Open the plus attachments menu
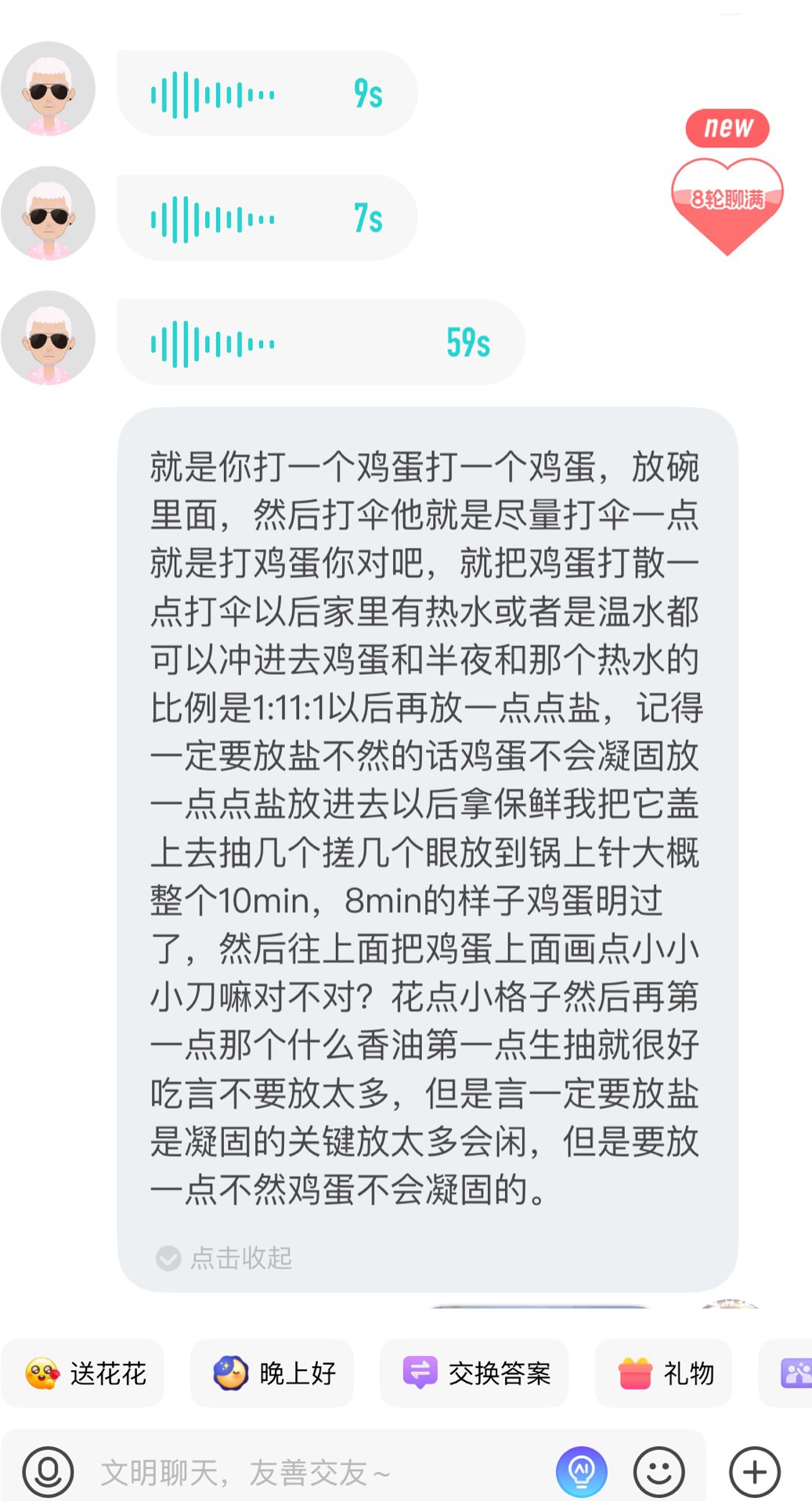 [x=755, y=1472]
